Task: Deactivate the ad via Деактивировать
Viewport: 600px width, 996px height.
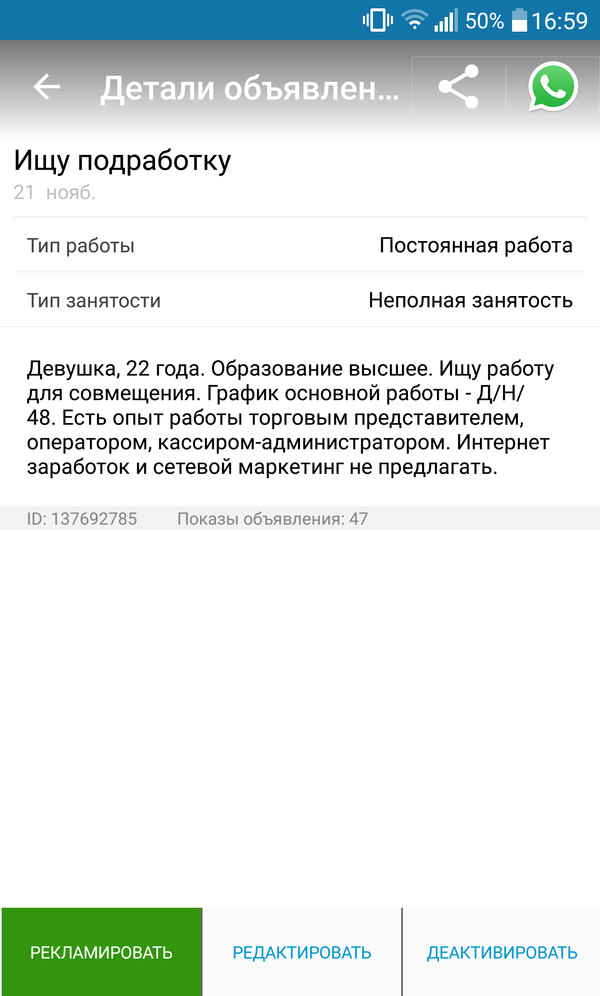Action: (x=502, y=952)
